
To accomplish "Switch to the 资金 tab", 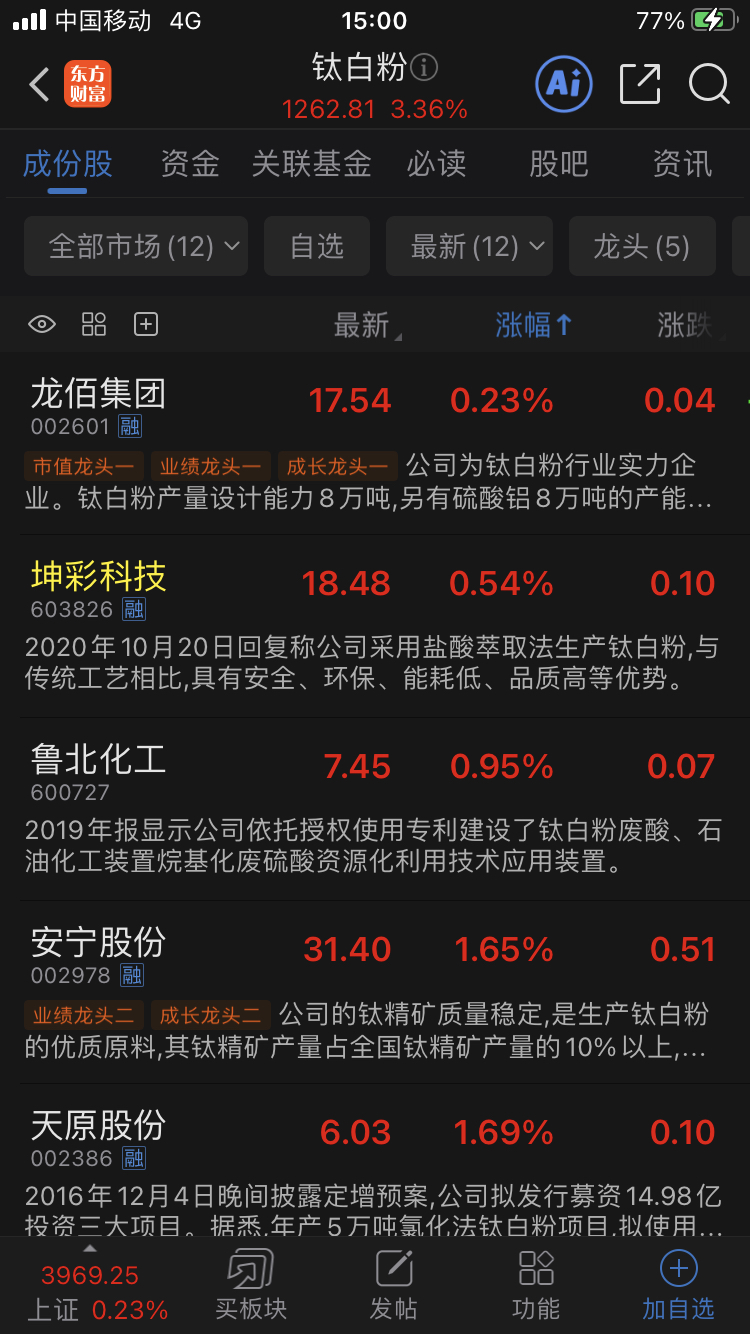I will 190,164.
